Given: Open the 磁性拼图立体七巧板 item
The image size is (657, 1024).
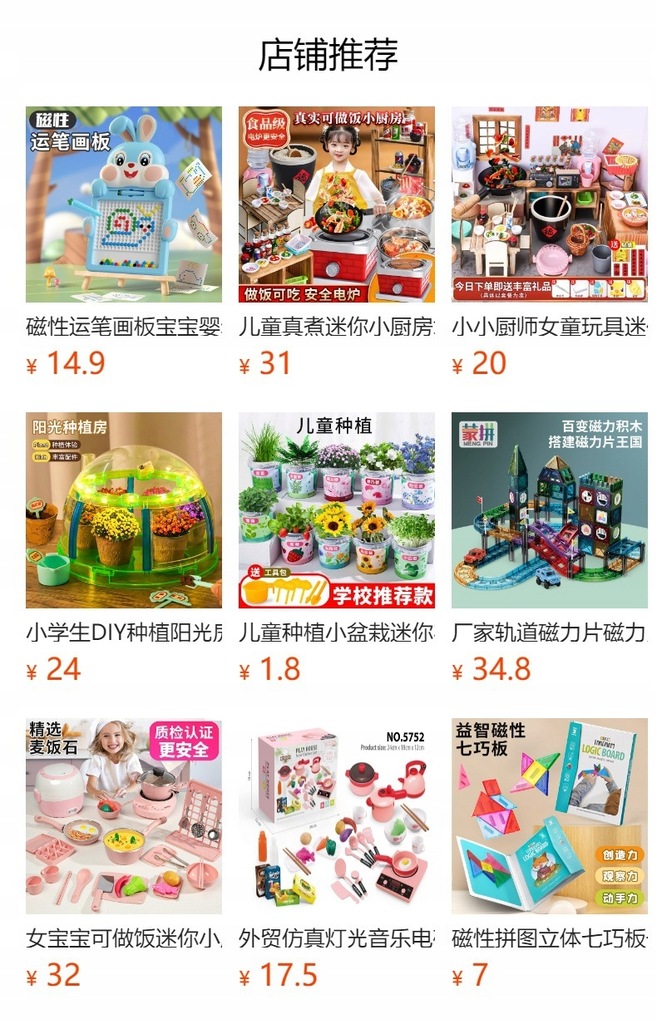Looking at the screenshot, I should coord(549,815).
